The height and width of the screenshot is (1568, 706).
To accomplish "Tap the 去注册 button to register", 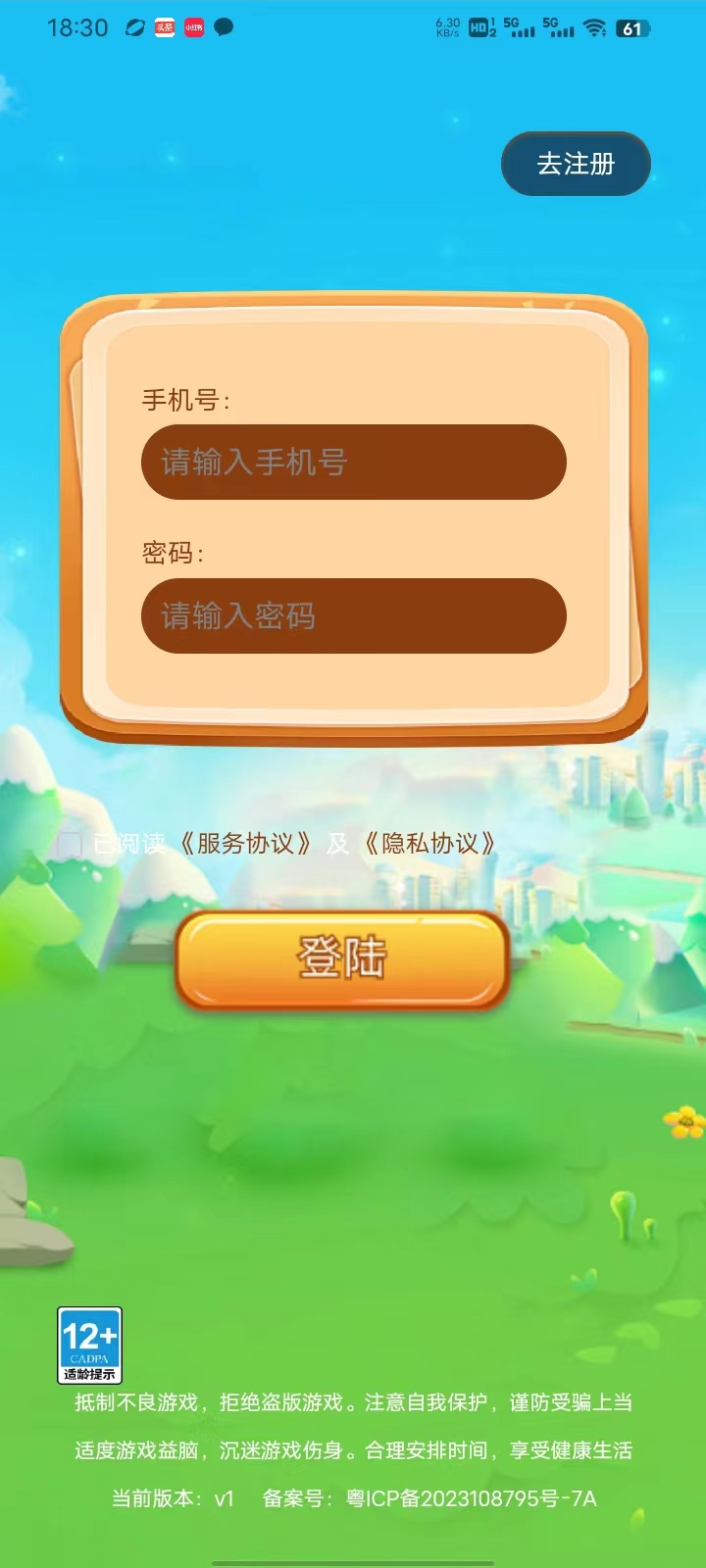I will tap(576, 164).
